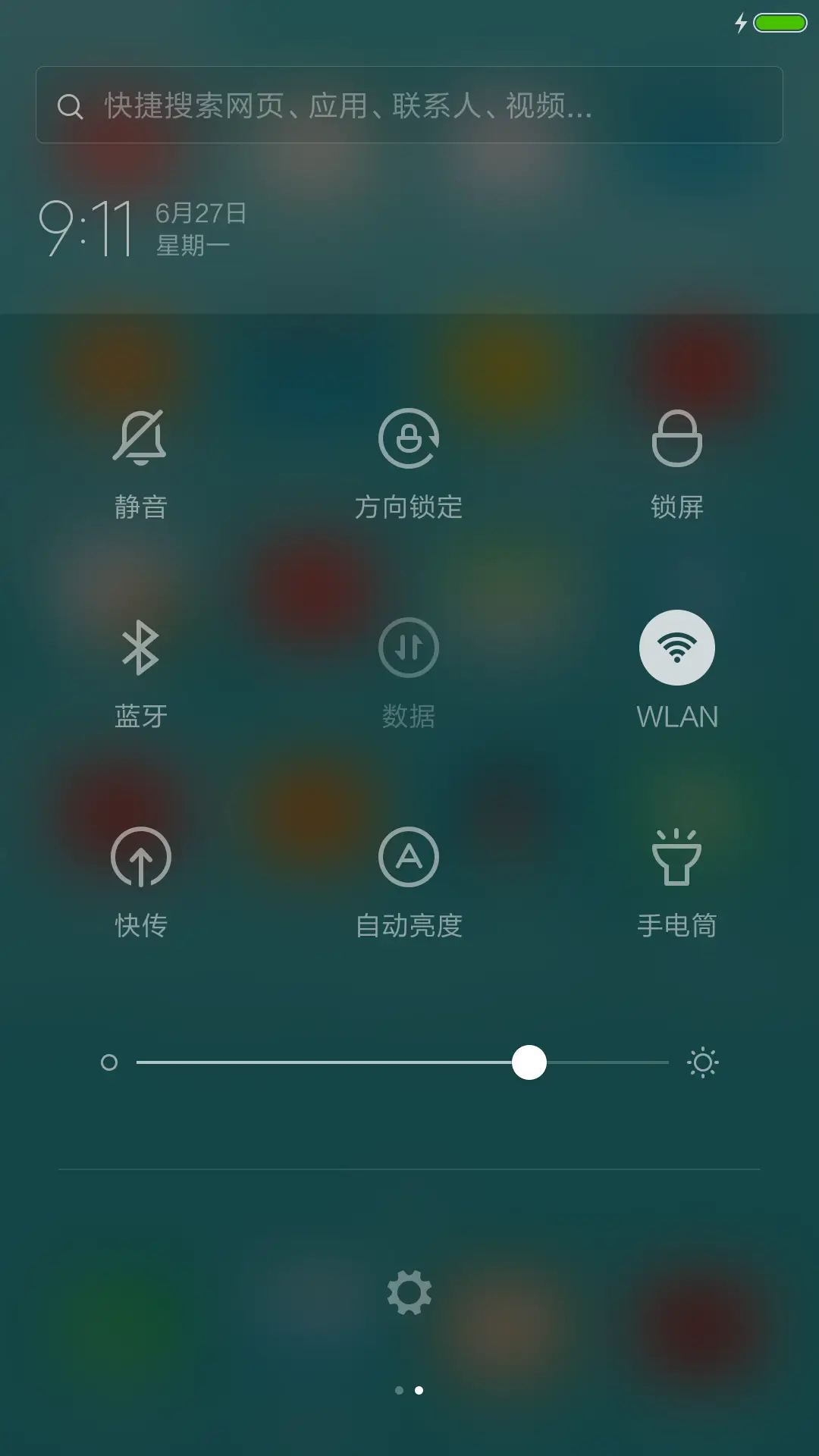Tap the date 6月27日 星期一
Image resolution: width=819 pixels, height=1456 pixels.
199,227
